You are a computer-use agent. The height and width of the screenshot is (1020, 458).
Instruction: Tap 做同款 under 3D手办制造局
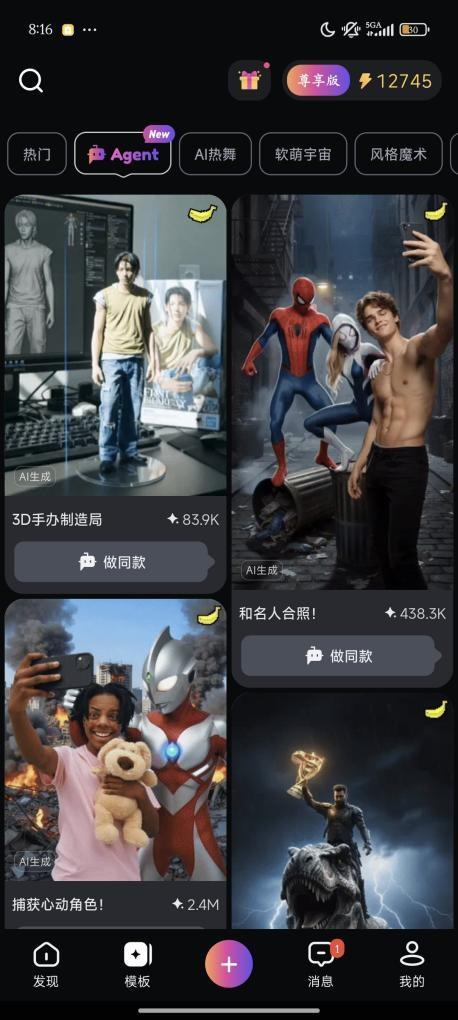pyautogui.click(x=112, y=562)
